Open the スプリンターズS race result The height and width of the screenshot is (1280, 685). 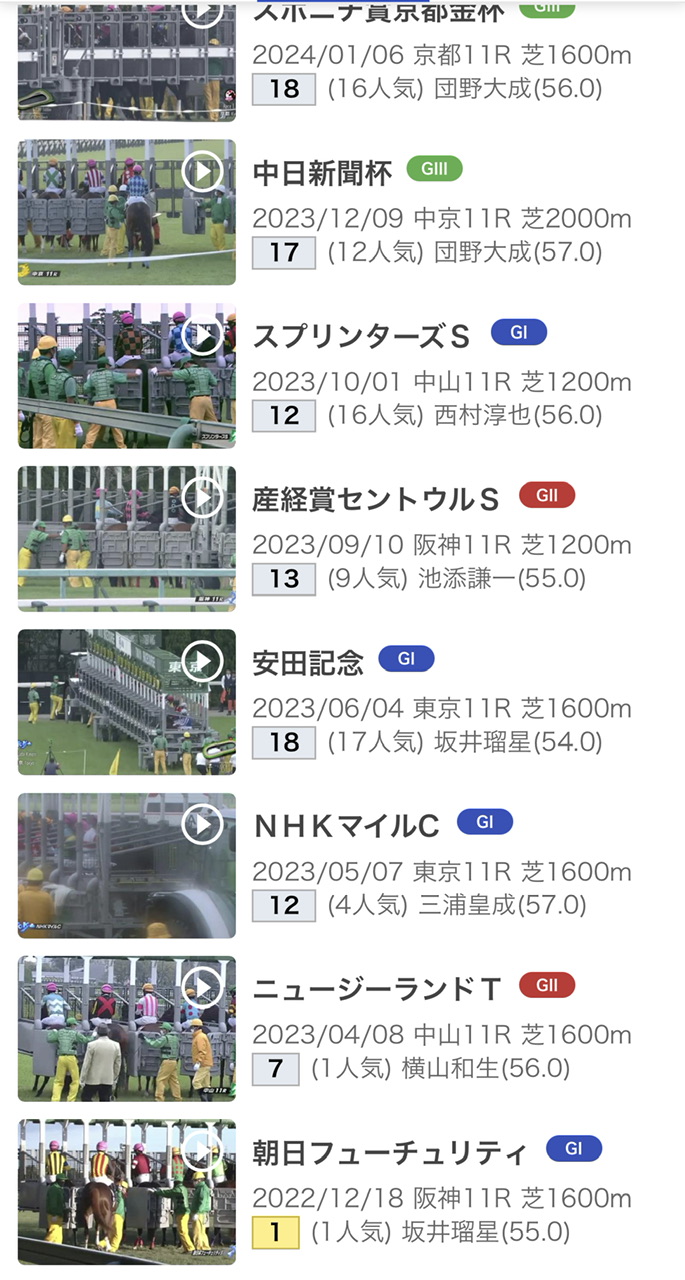tap(360, 337)
